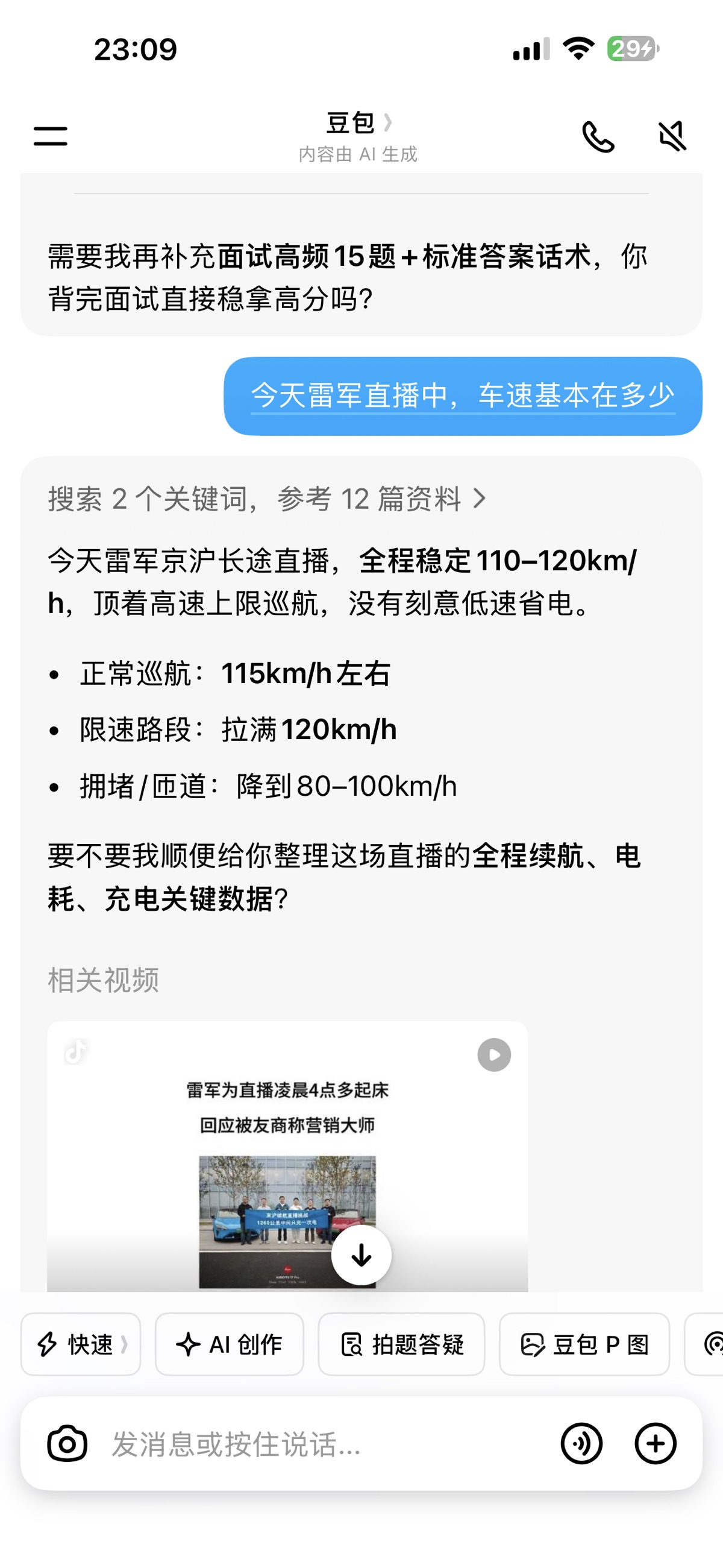Jump to the latest message arrow
The width and height of the screenshot is (723, 1568).
pyautogui.click(x=361, y=1255)
